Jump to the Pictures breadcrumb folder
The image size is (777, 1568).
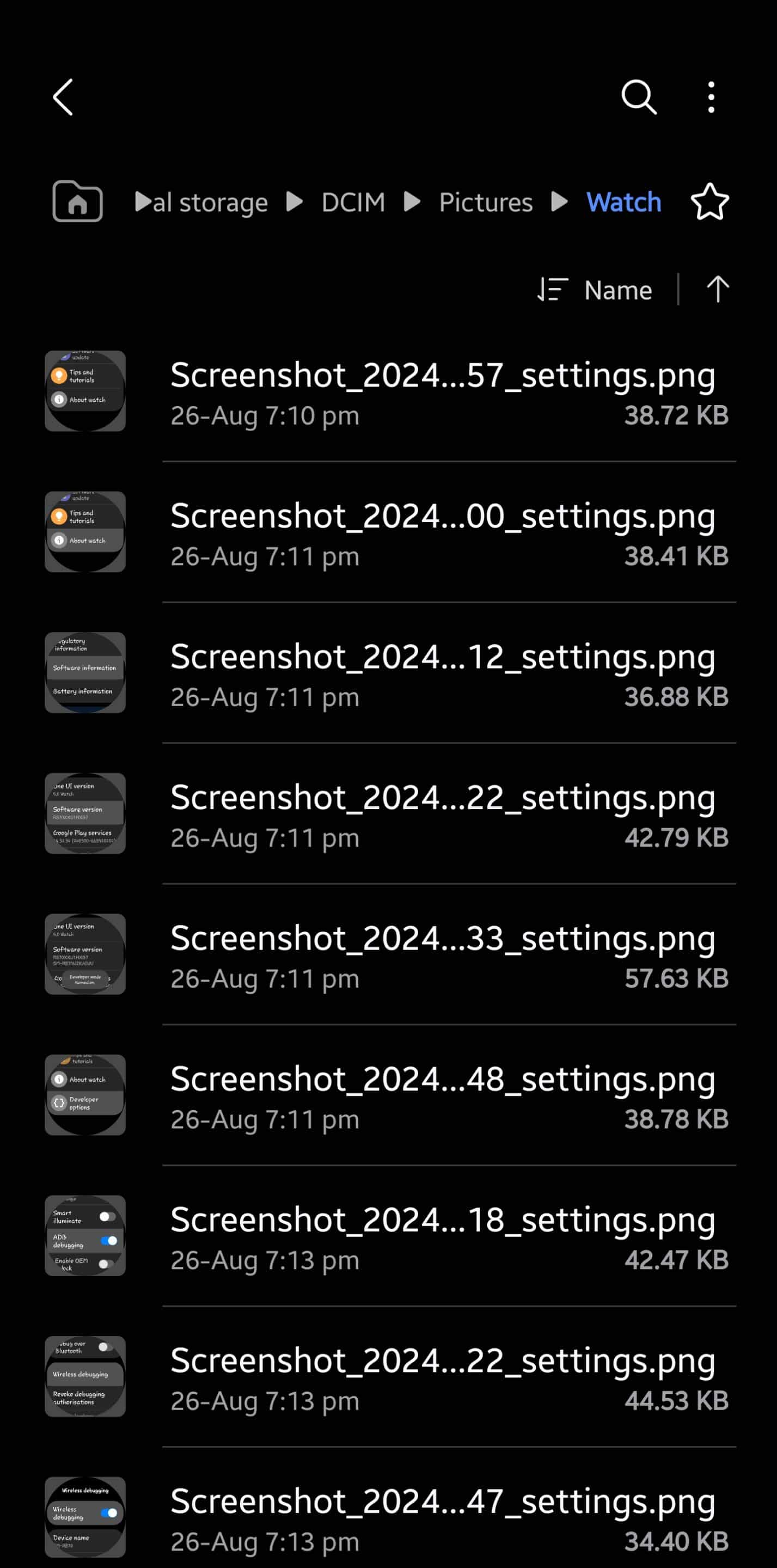click(x=485, y=202)
